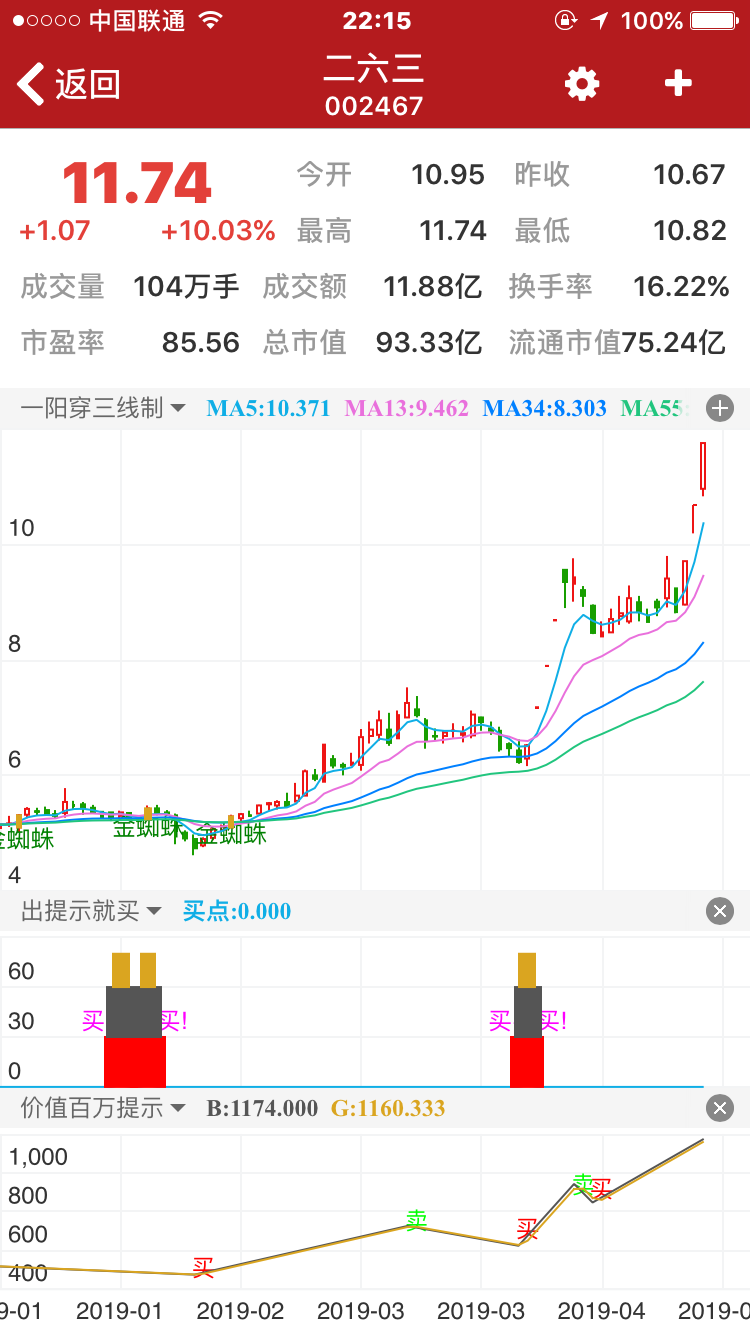Tap the plus icon to add stock
Screen dimensions: 750x1334
(678, 84)
